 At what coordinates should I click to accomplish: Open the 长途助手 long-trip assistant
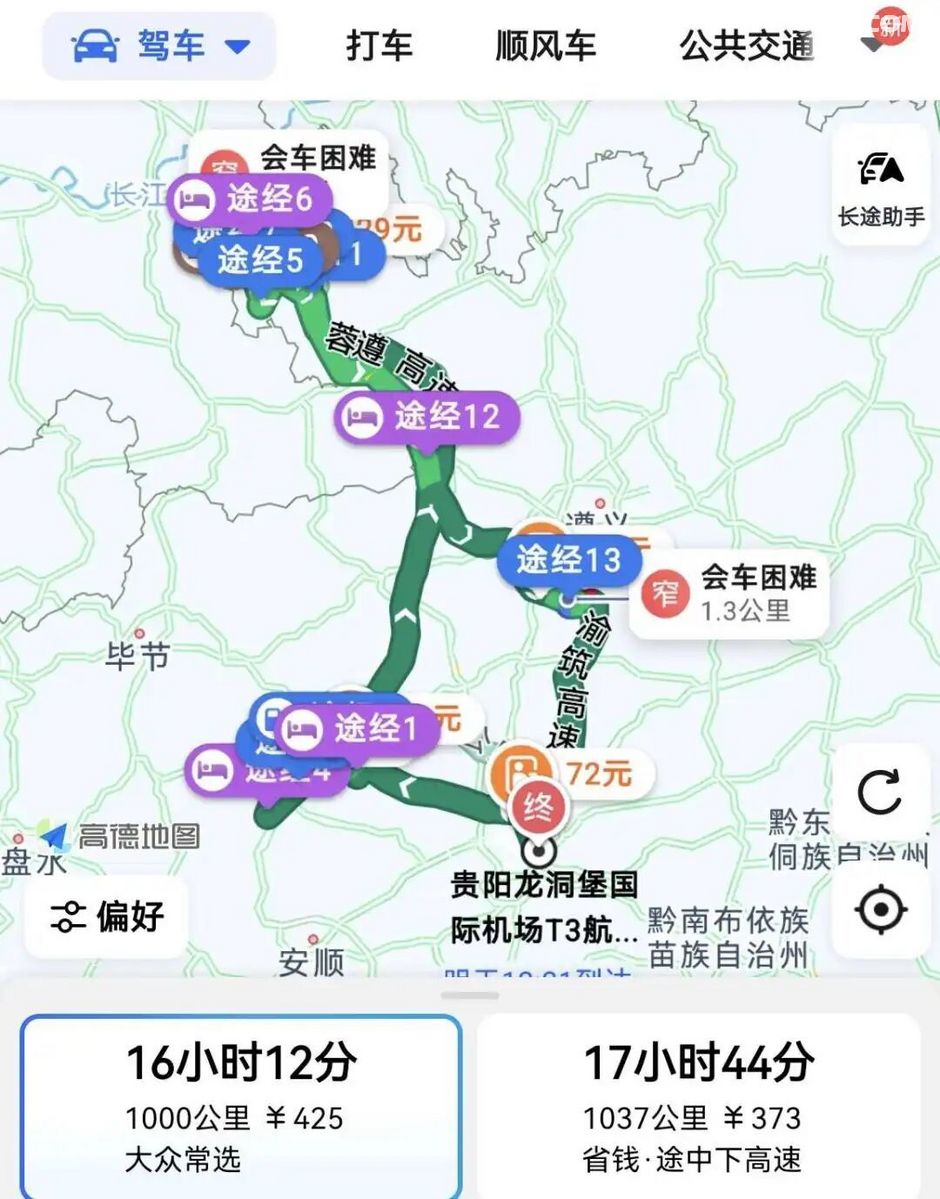point(880,187)
